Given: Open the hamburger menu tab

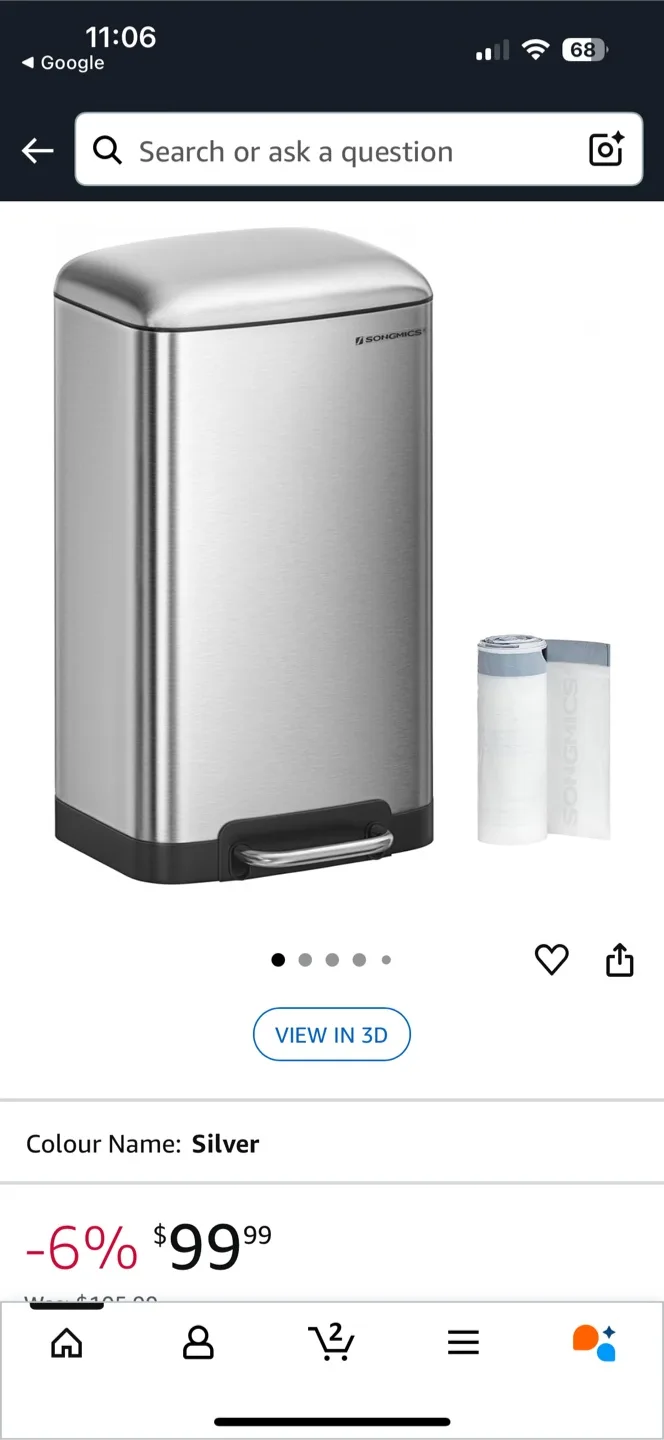Looking at the screenshot, I should point(463,1343).
